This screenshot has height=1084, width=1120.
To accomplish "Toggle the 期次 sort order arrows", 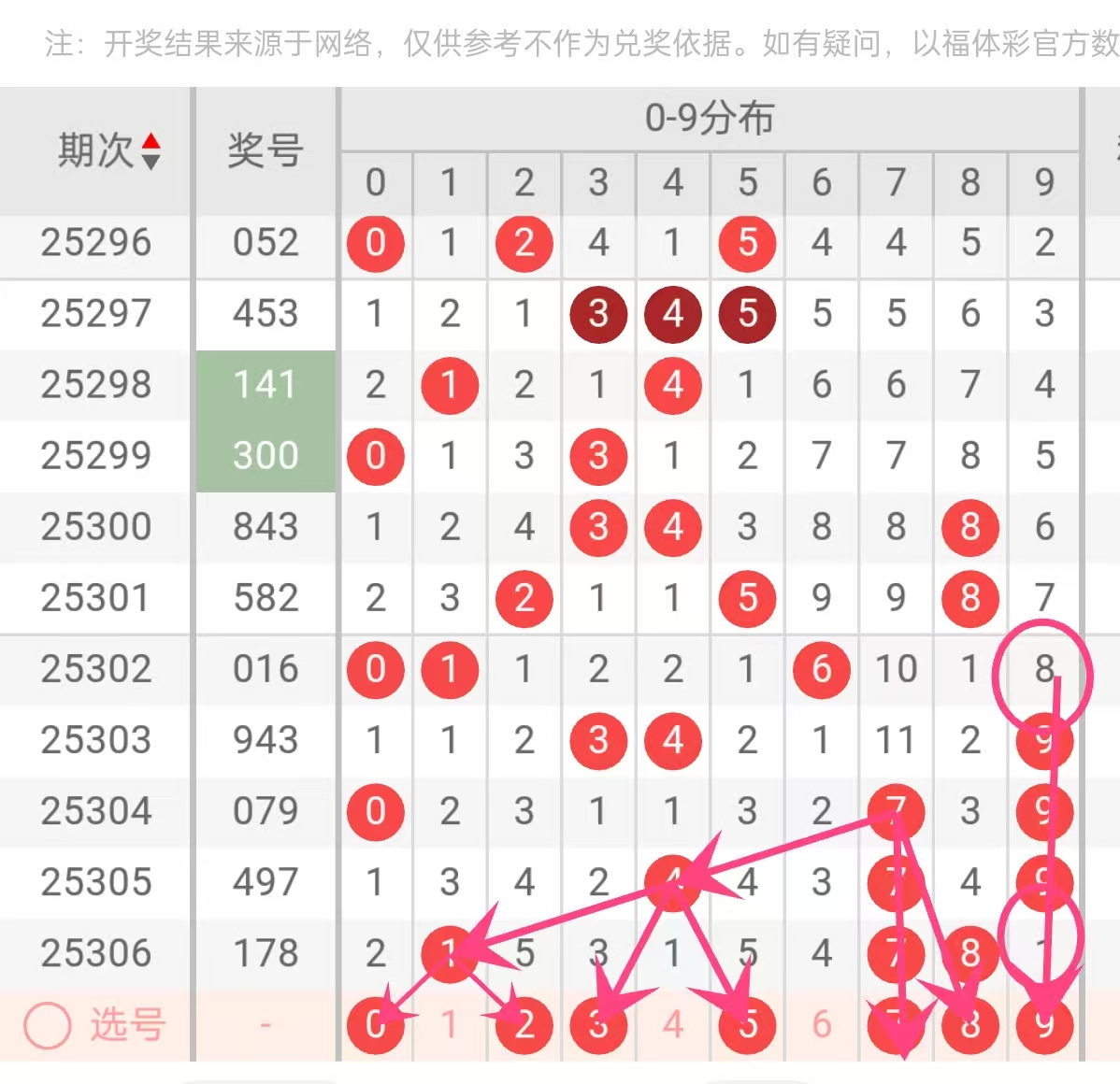I will point(151,150).
